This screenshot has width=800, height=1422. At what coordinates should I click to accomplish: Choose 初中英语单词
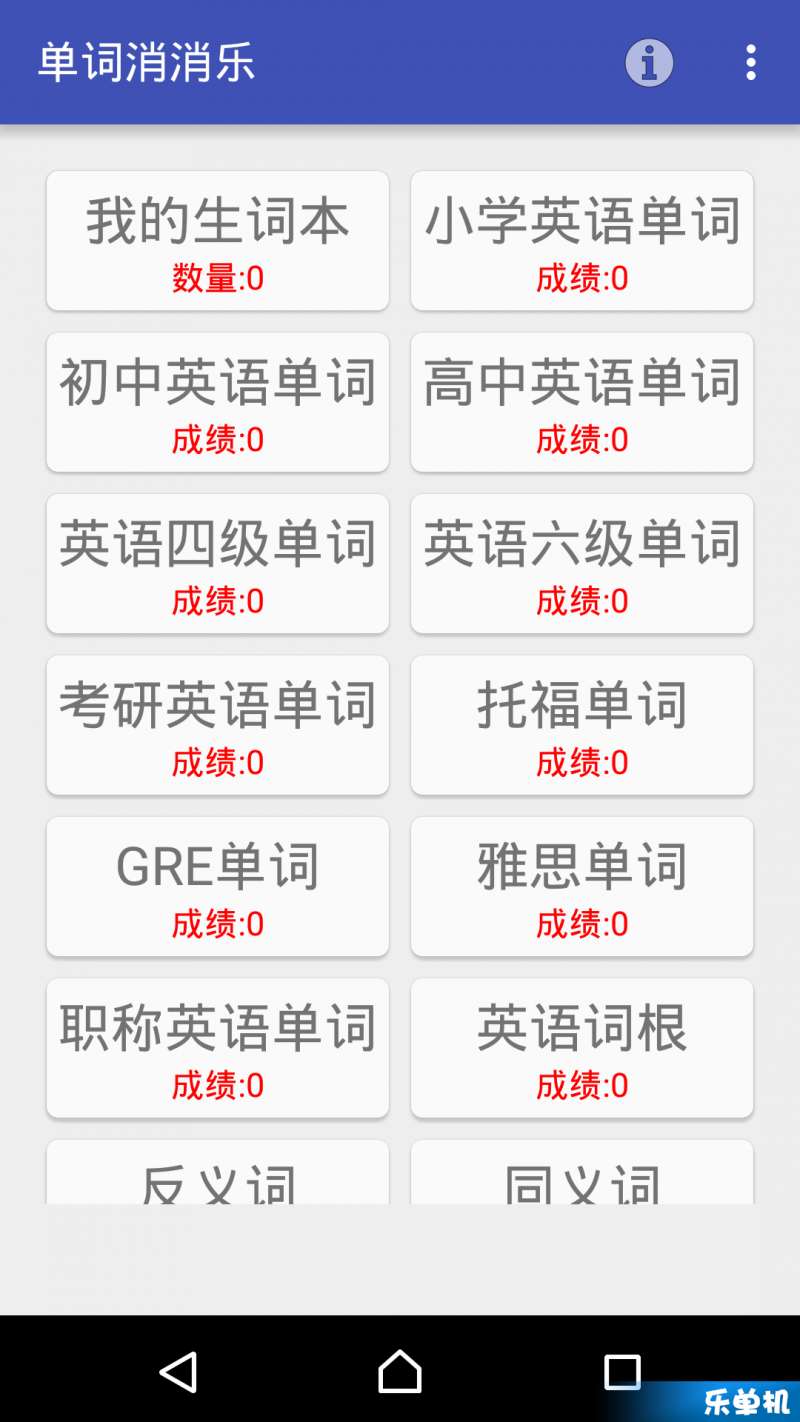click(x=218, y=402)
